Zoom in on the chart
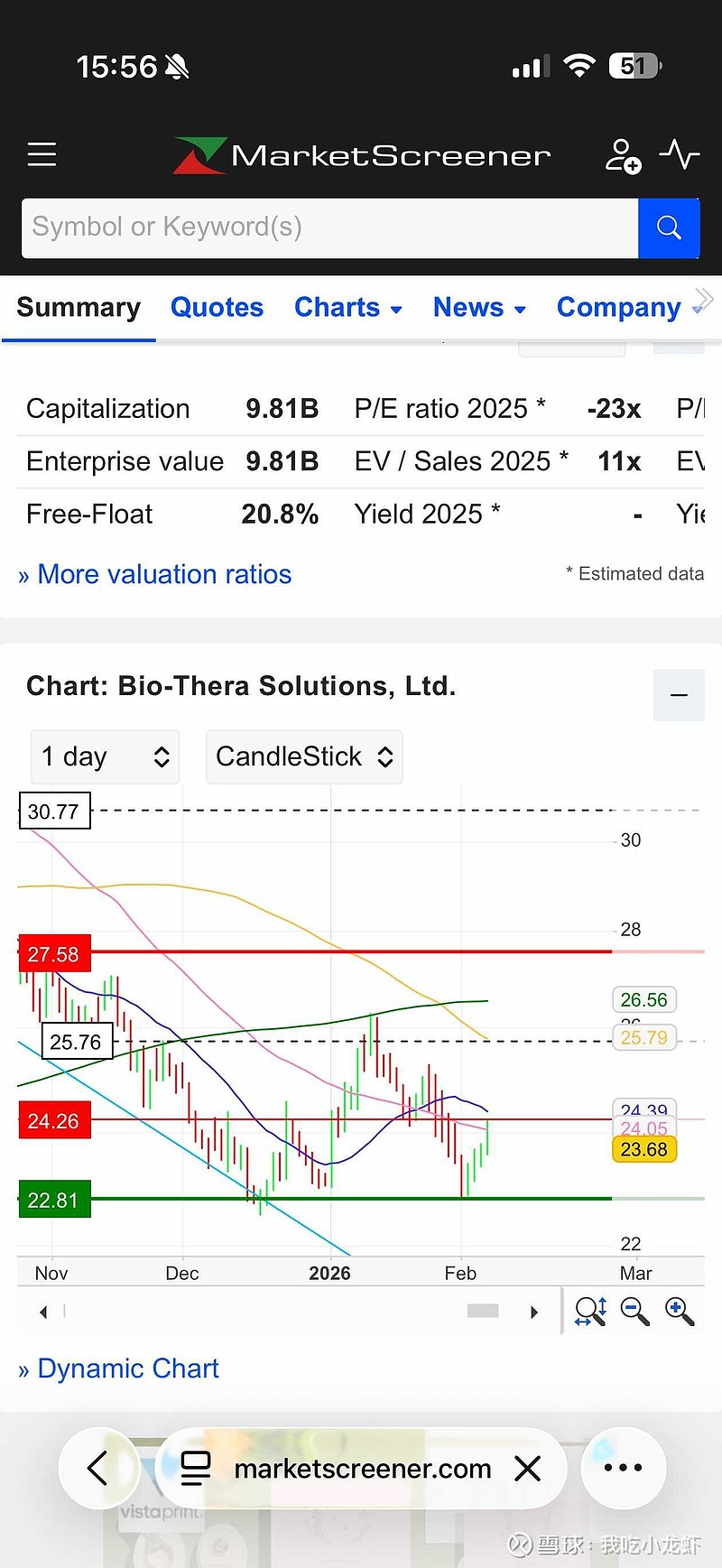The image size is (722, 1568). (x=679, y=1311)
